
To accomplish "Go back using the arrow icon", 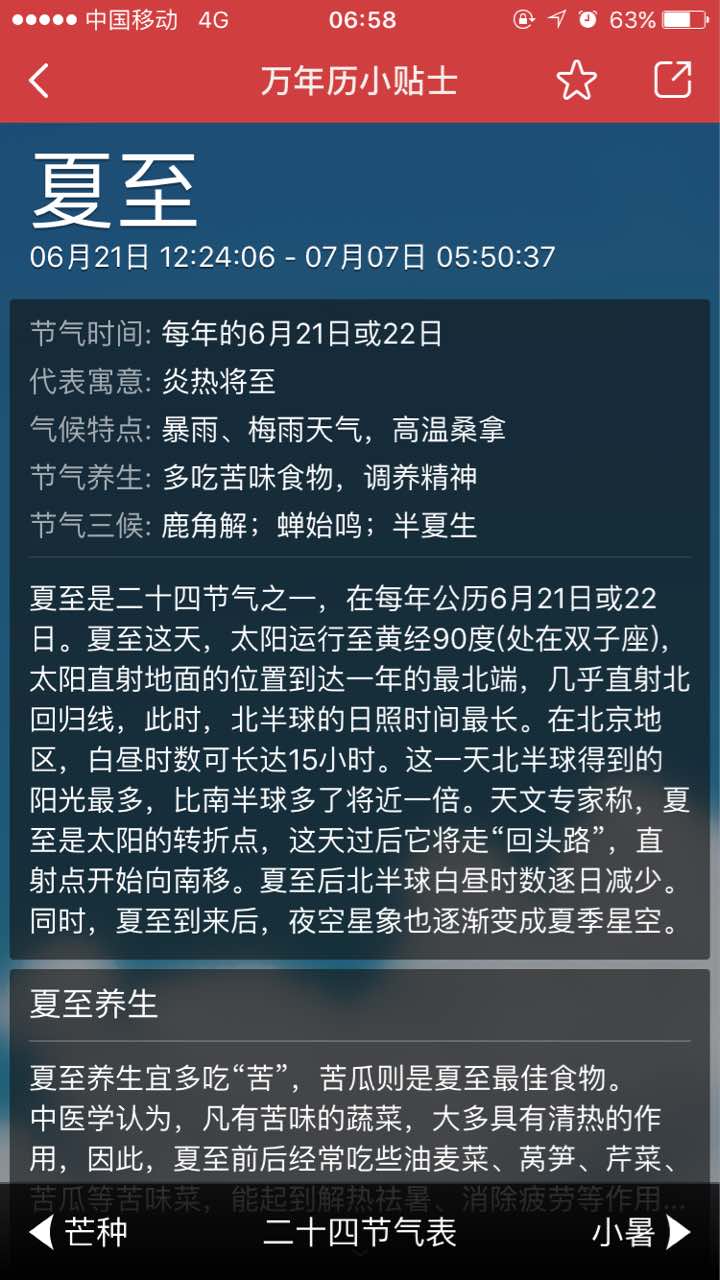I will [x=39, y=81].
